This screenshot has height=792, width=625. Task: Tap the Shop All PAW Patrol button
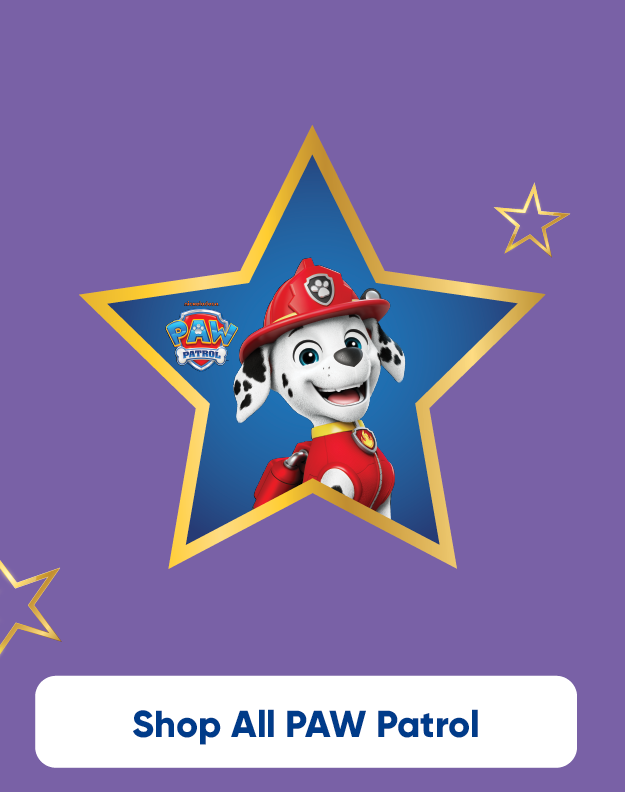(x=306, y=722)
